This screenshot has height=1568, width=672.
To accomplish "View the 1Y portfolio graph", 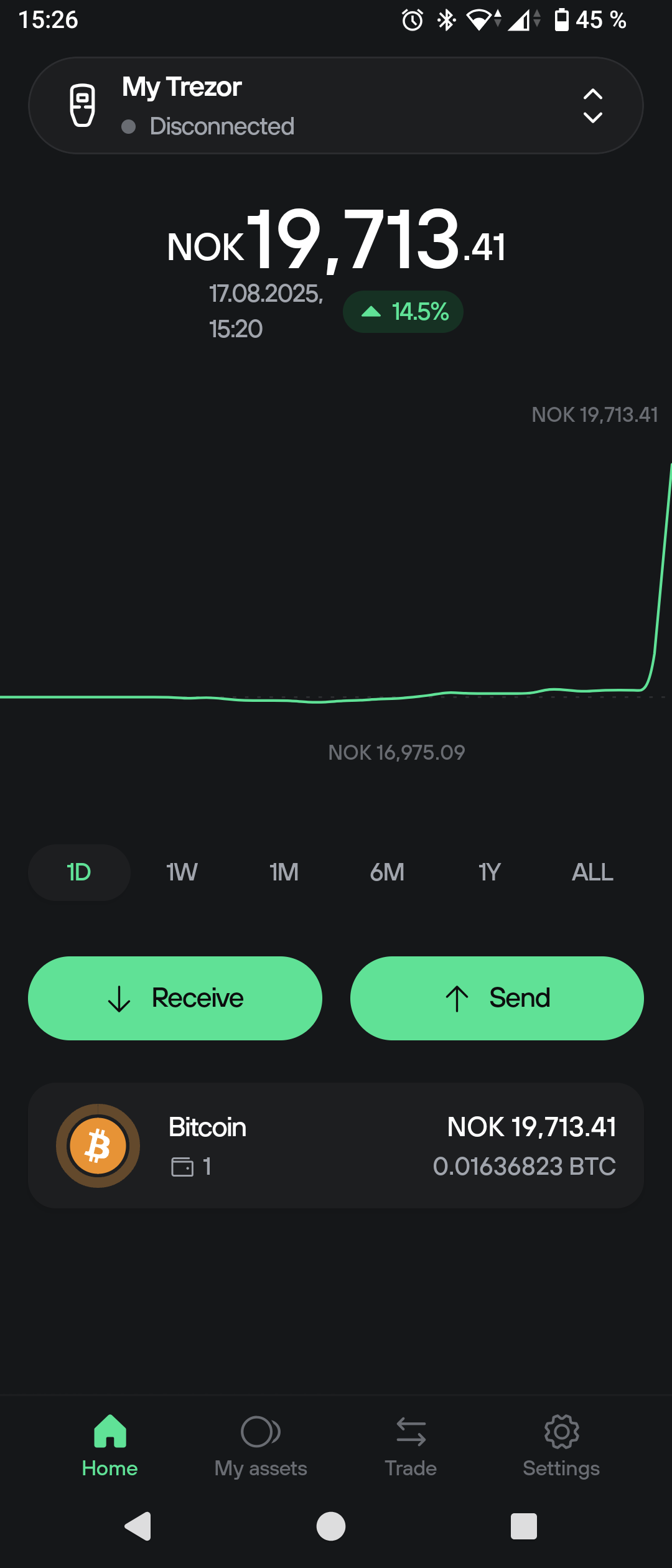I will [x=490, y=872].
